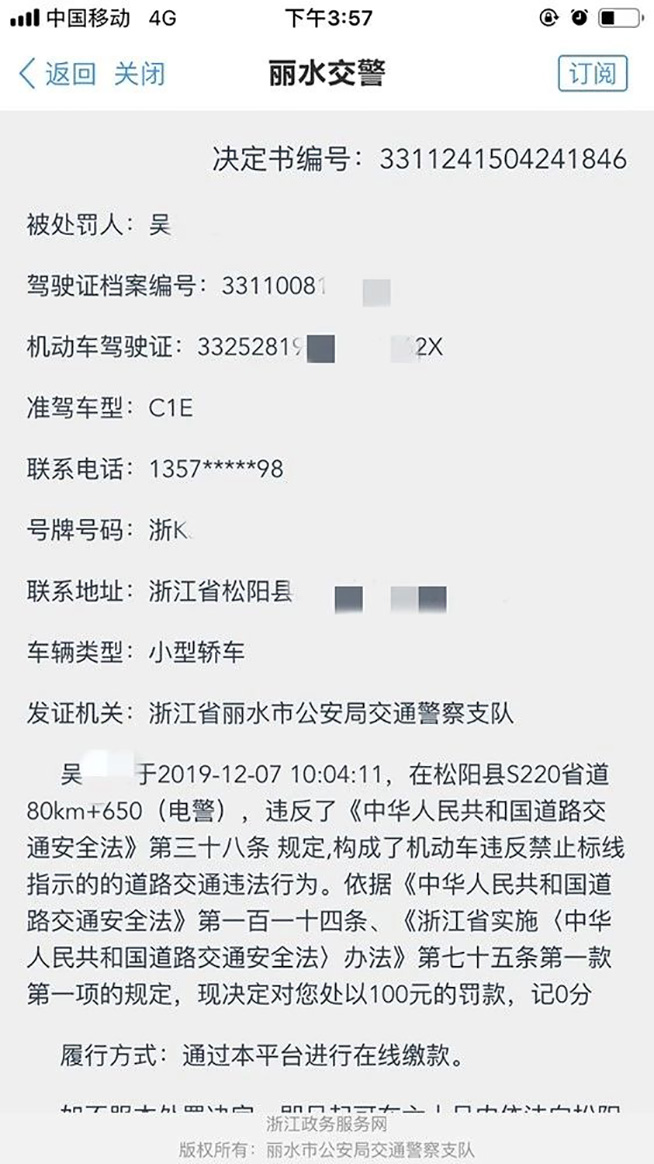Close the page with 关闭
Screen dimensions: 654x1164
[139, 74]
